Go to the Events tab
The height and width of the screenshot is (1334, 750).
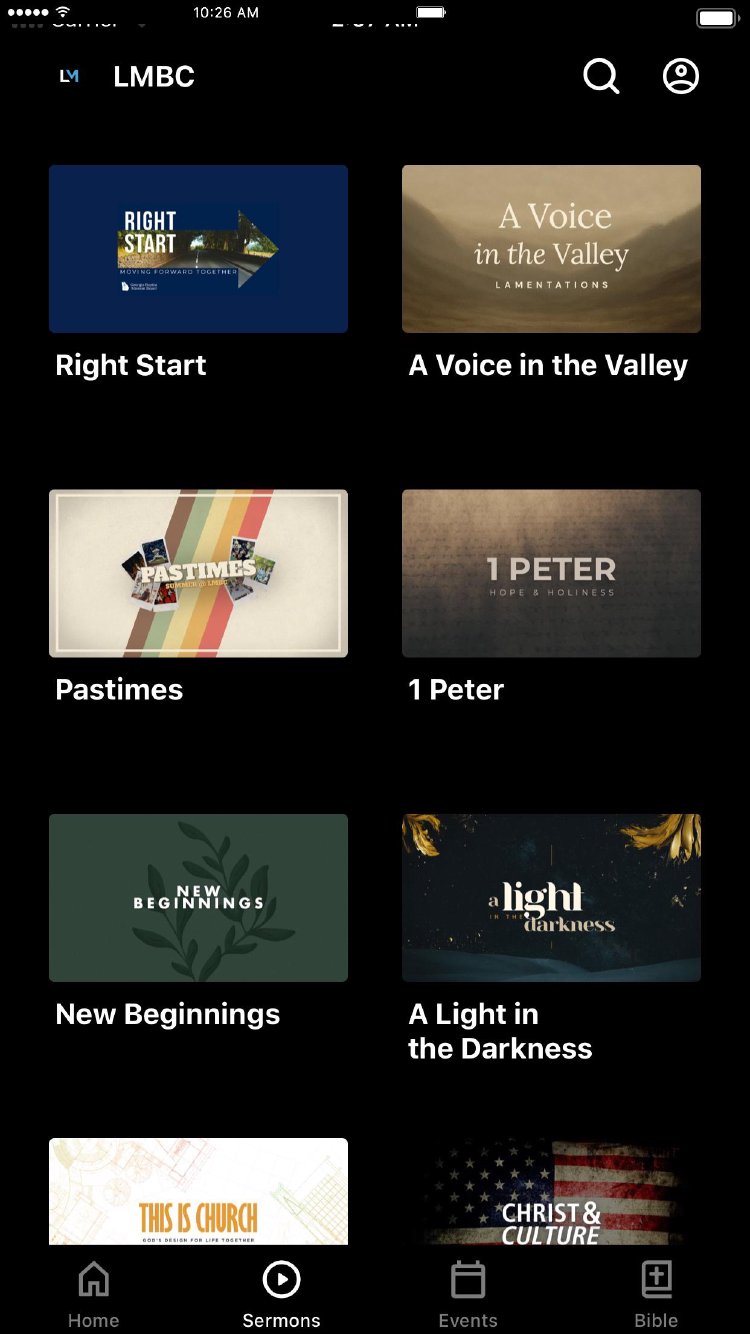[468, 1294]
